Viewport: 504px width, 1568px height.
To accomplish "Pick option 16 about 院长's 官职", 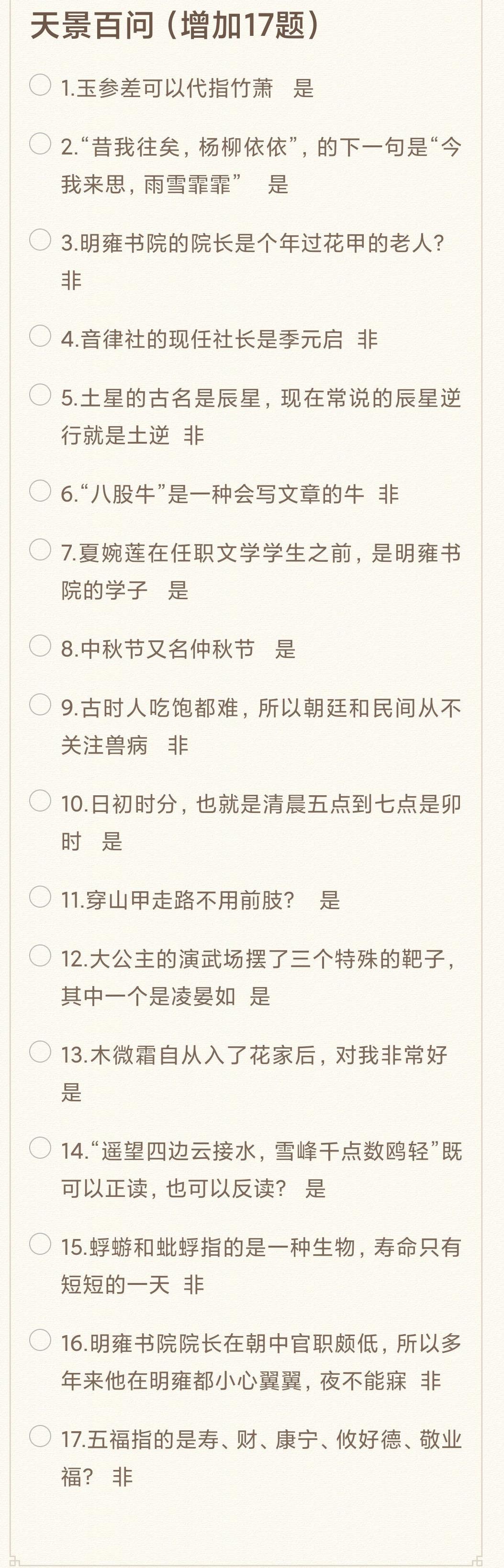I will click(40, 1340).
